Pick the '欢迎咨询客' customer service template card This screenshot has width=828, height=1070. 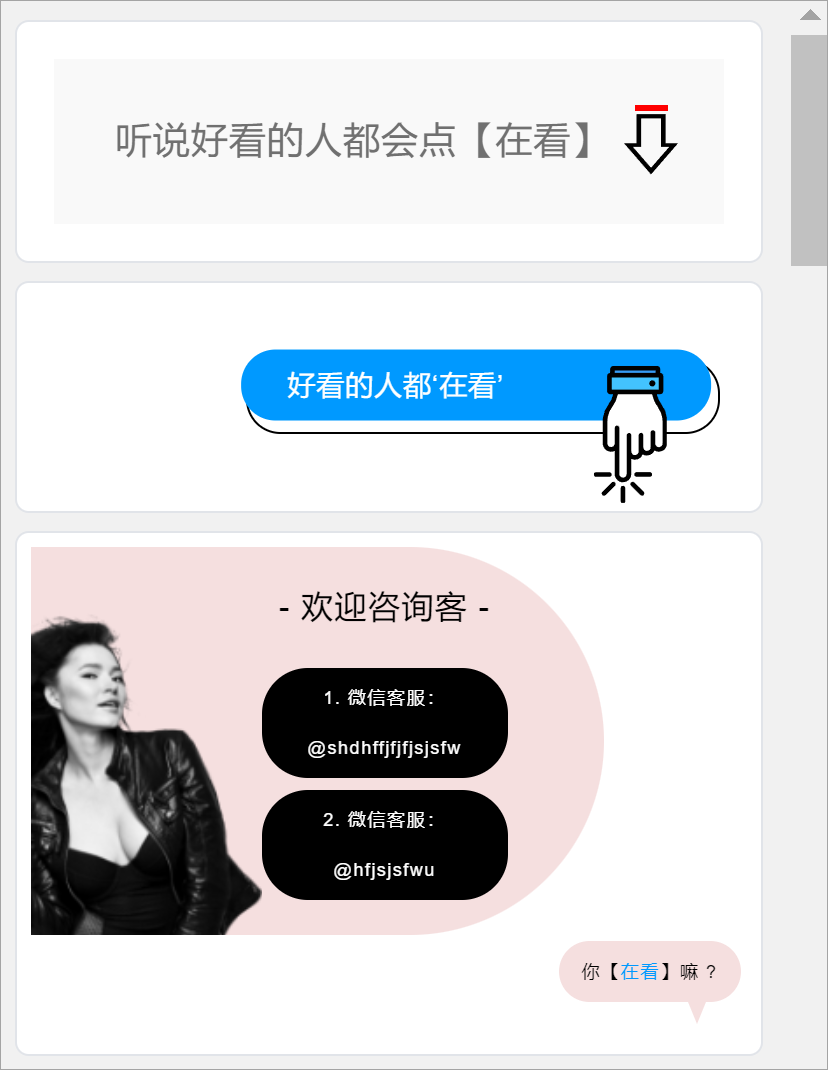(389, 792)
